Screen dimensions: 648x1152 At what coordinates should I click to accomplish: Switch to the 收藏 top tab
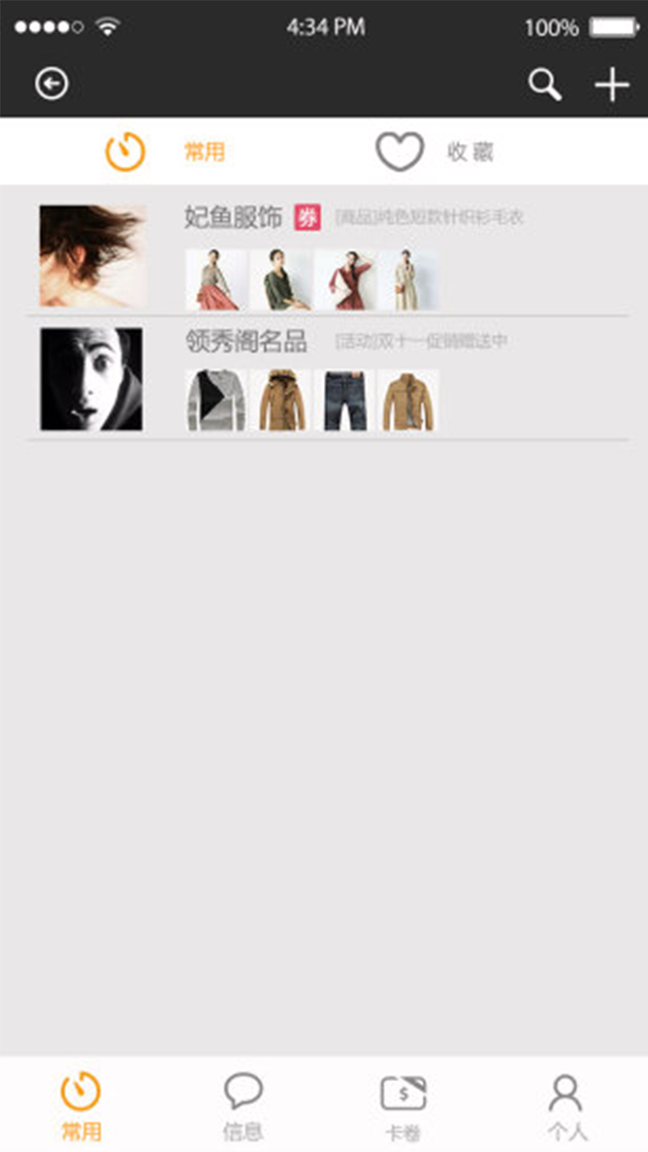[435, 152]
